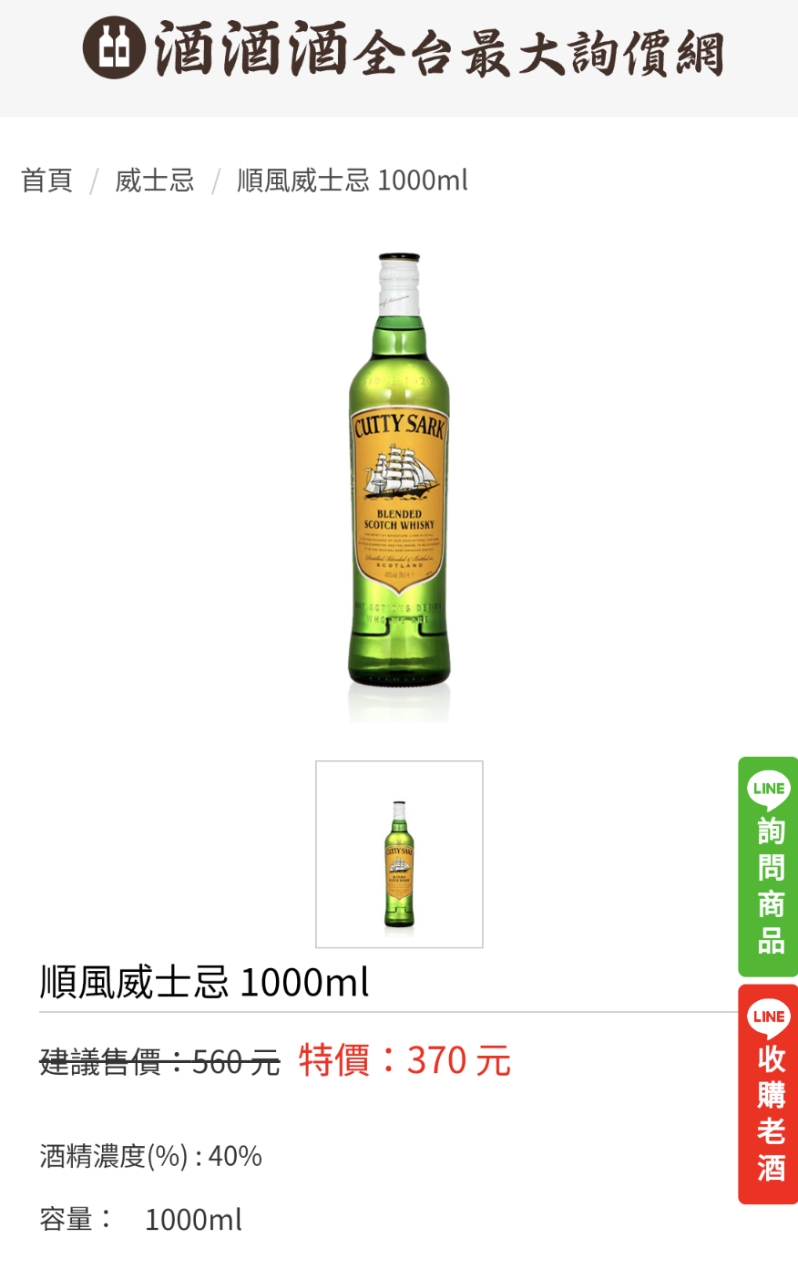Open the 威士忌 category breadcrumb

click(x=154, y=181)
